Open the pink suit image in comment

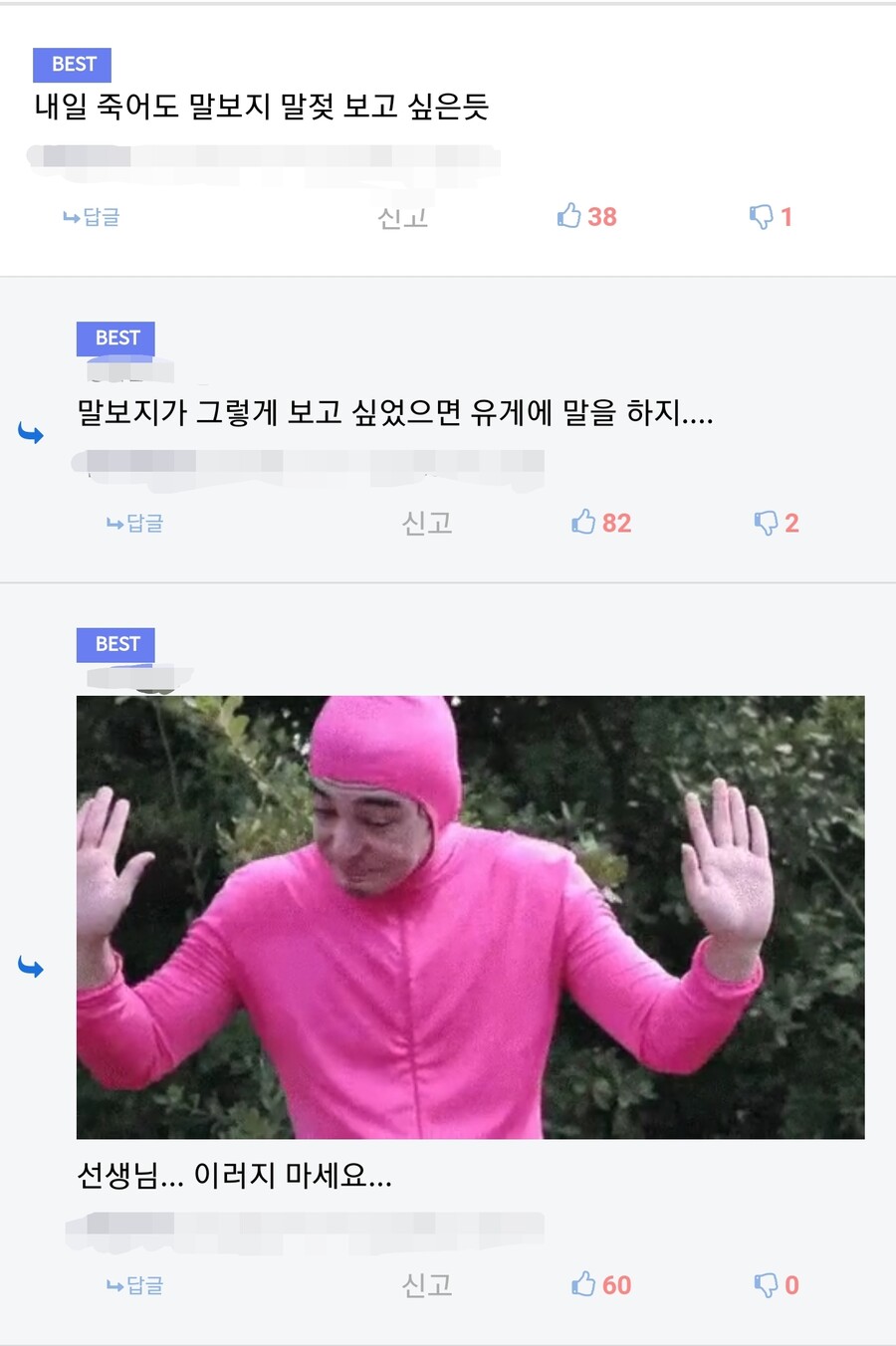coord(470,916)
